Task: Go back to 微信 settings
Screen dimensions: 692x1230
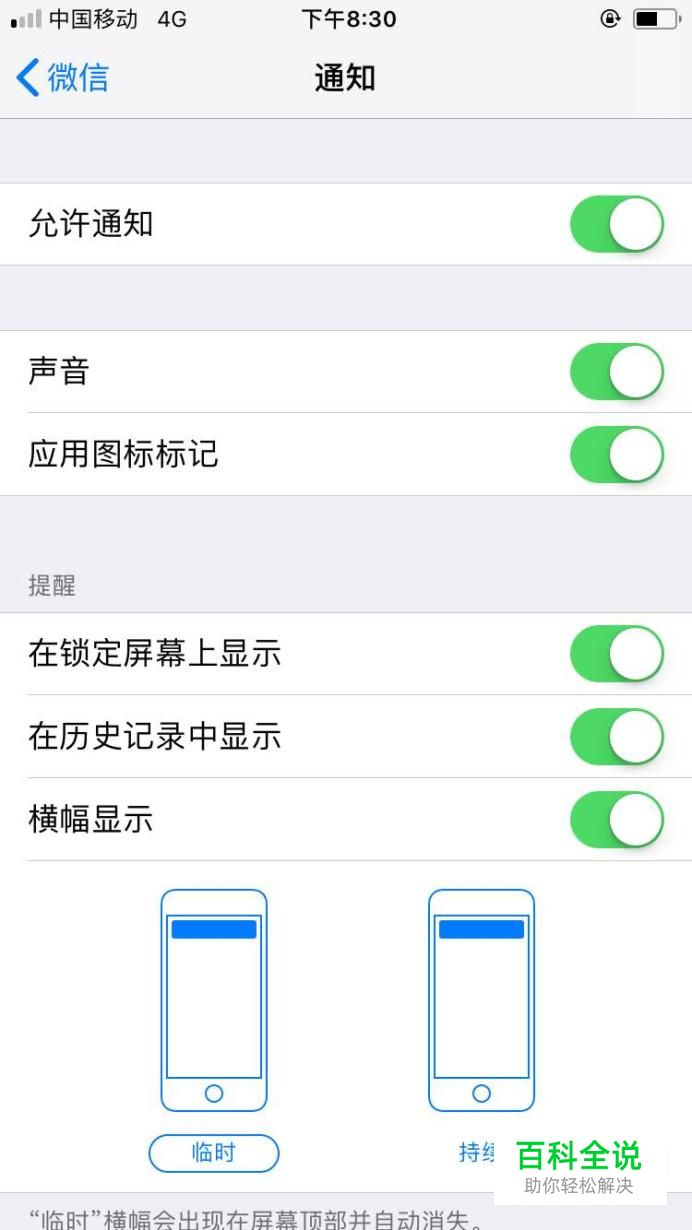Action: 62,77
